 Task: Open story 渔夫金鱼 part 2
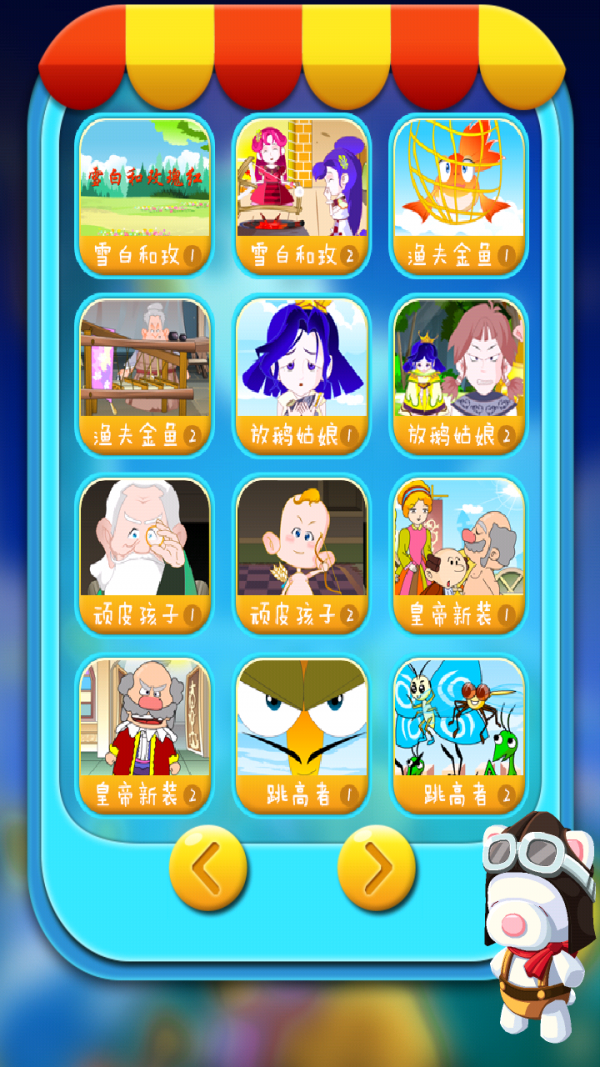tap(145, 375)
